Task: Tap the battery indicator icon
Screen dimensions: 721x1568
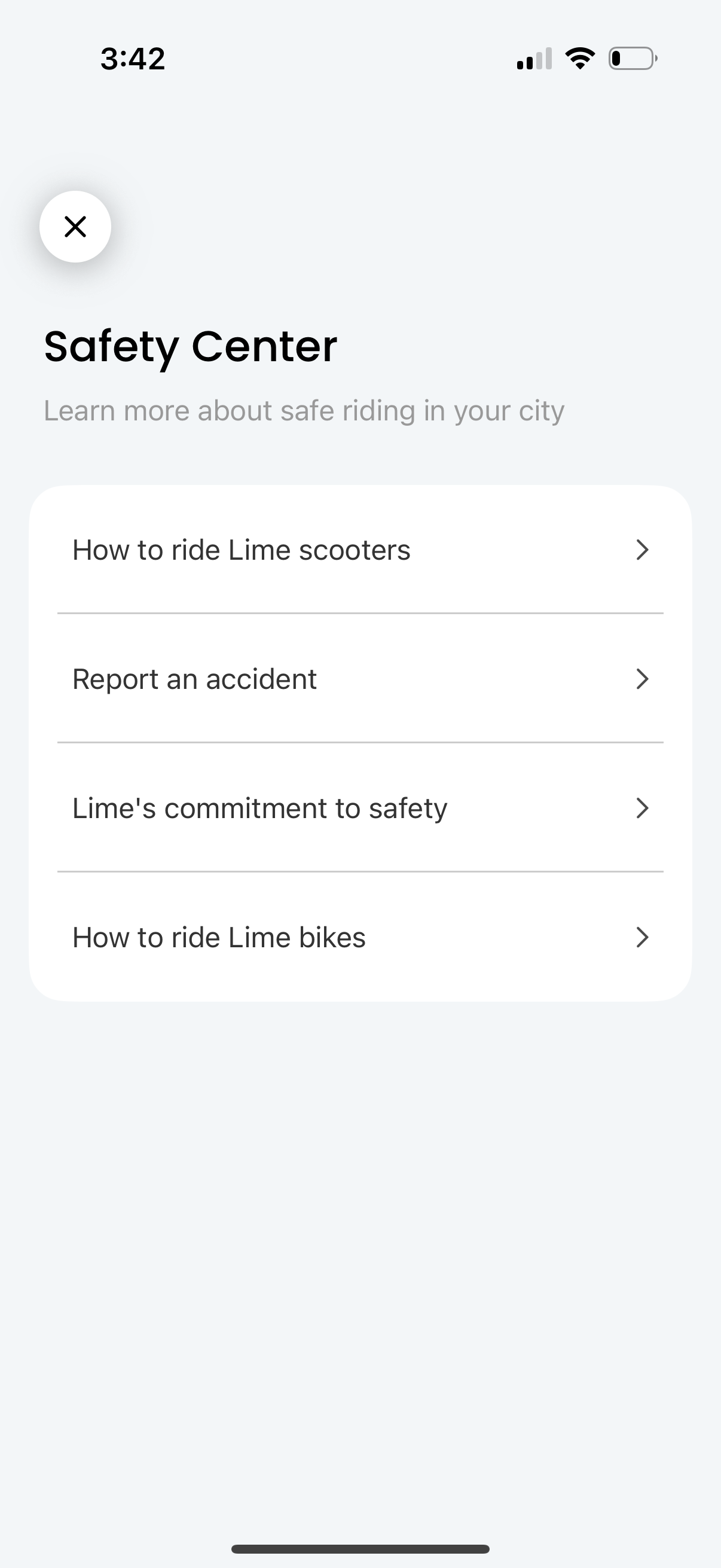Action: click(633, 58)
